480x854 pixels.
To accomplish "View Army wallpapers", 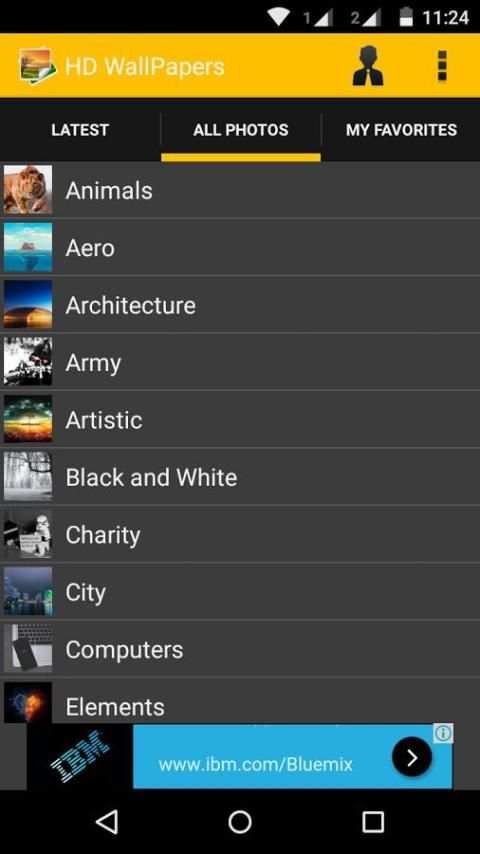I will pyautogui.click(x=240, y=362).
